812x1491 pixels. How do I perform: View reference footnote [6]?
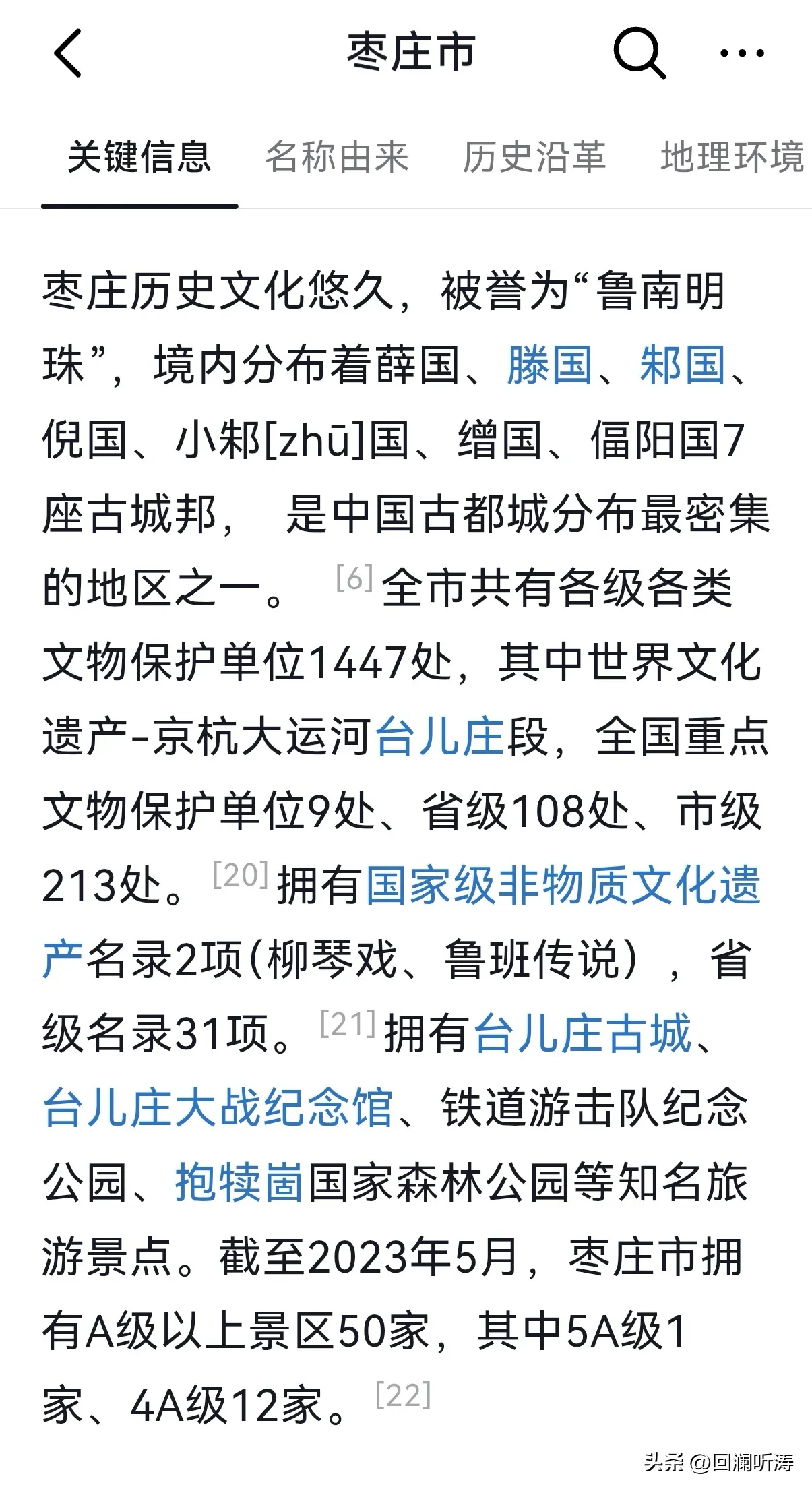click(x=354, y=579)
